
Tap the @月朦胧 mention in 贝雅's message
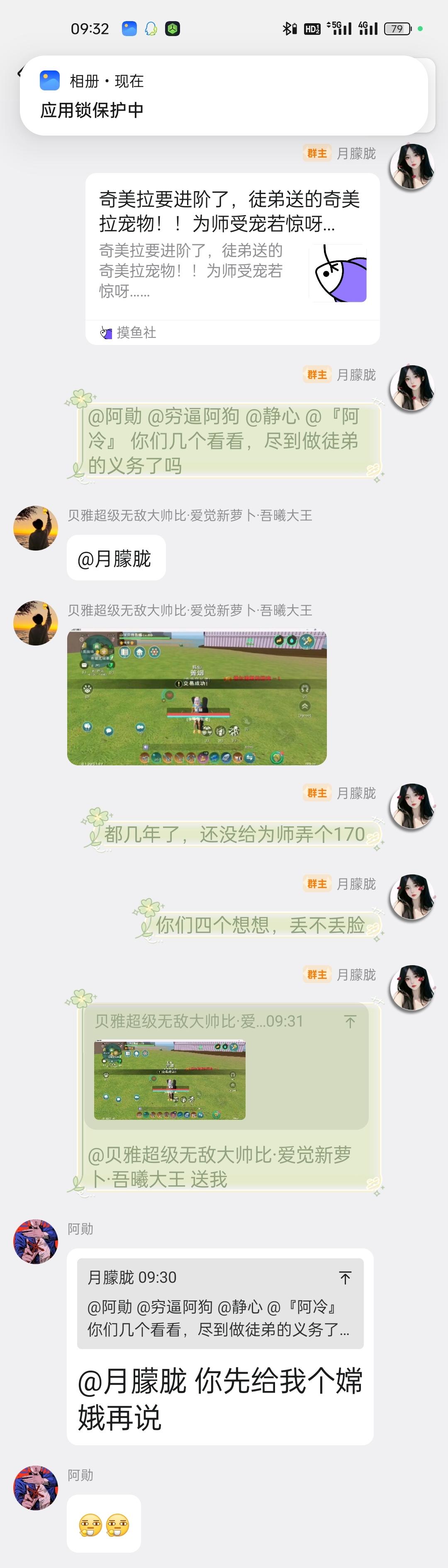[x=114, y=558]
